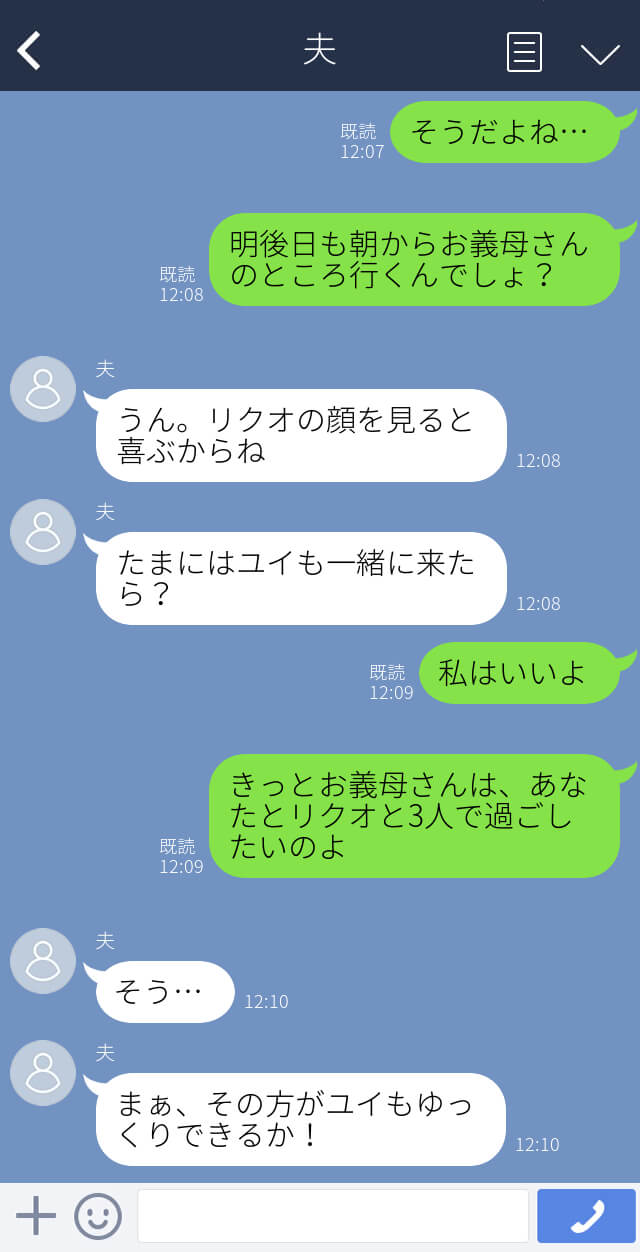This screenshot has height=1252, width=640.
Task: Open 夫's avatar beside the そう… message
Action: 43,961
